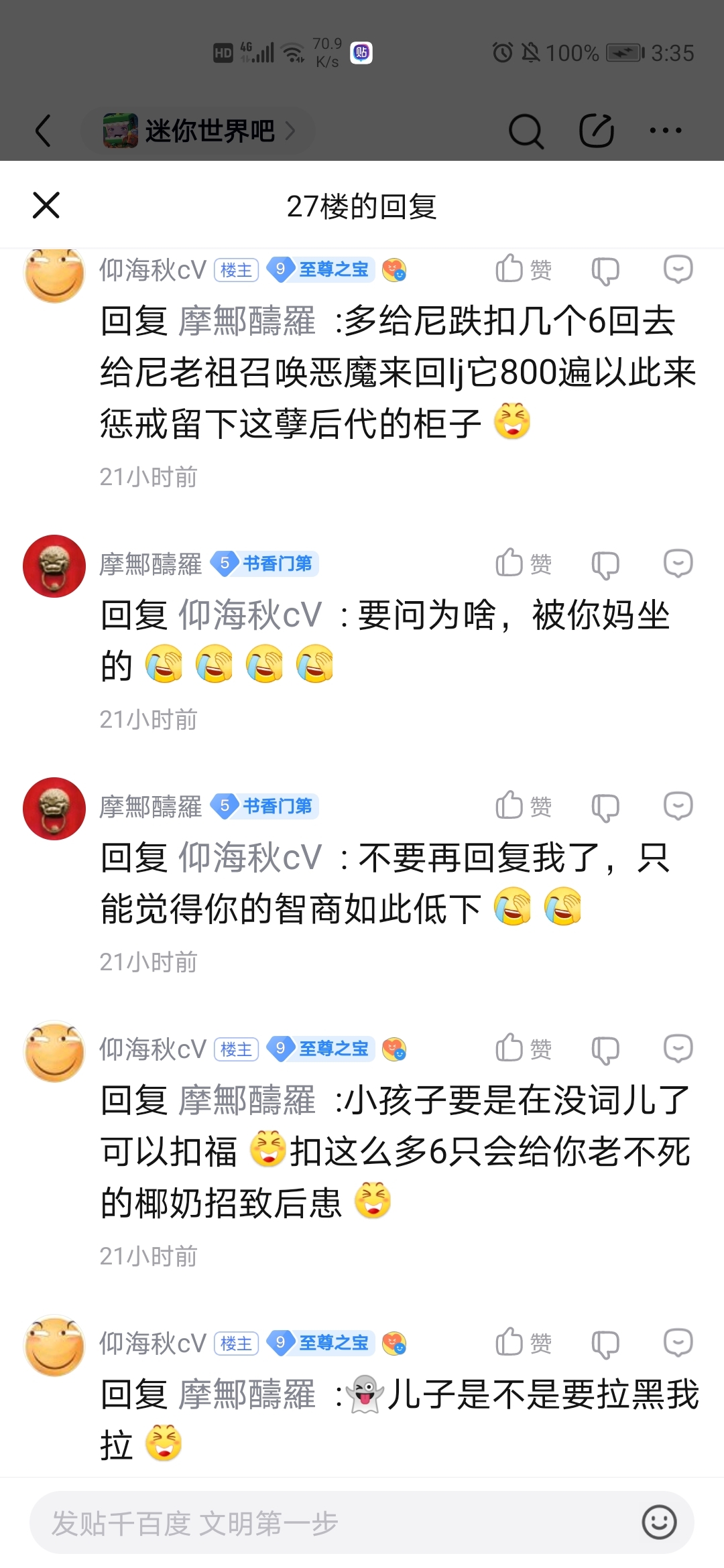This screenshot has height=1568, width=724.
Task: Tap username 摩無疇羅 in 不要再回复我了 reply header
Action: (x=151, y=807)
